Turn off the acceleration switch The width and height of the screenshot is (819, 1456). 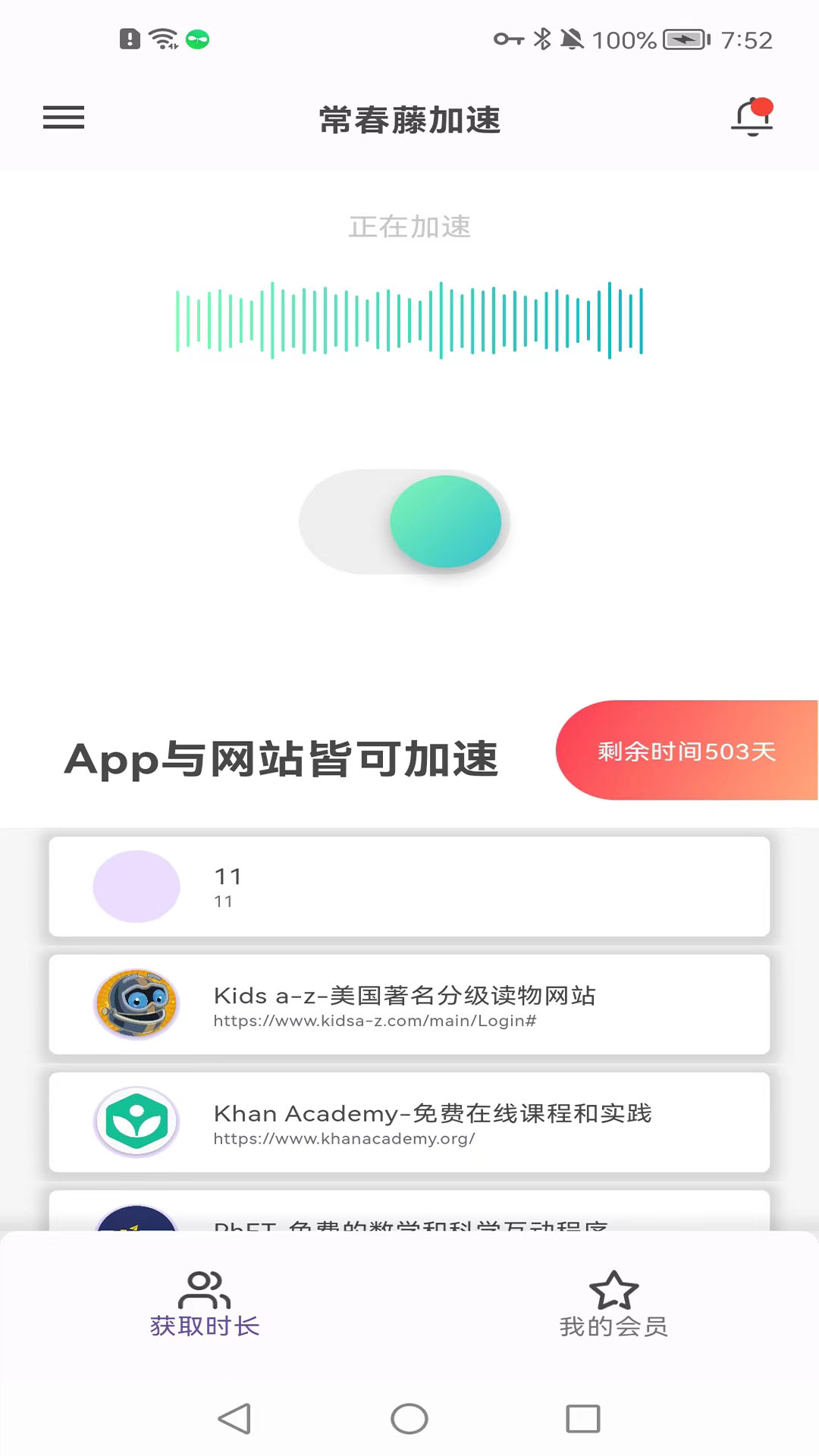405,522
